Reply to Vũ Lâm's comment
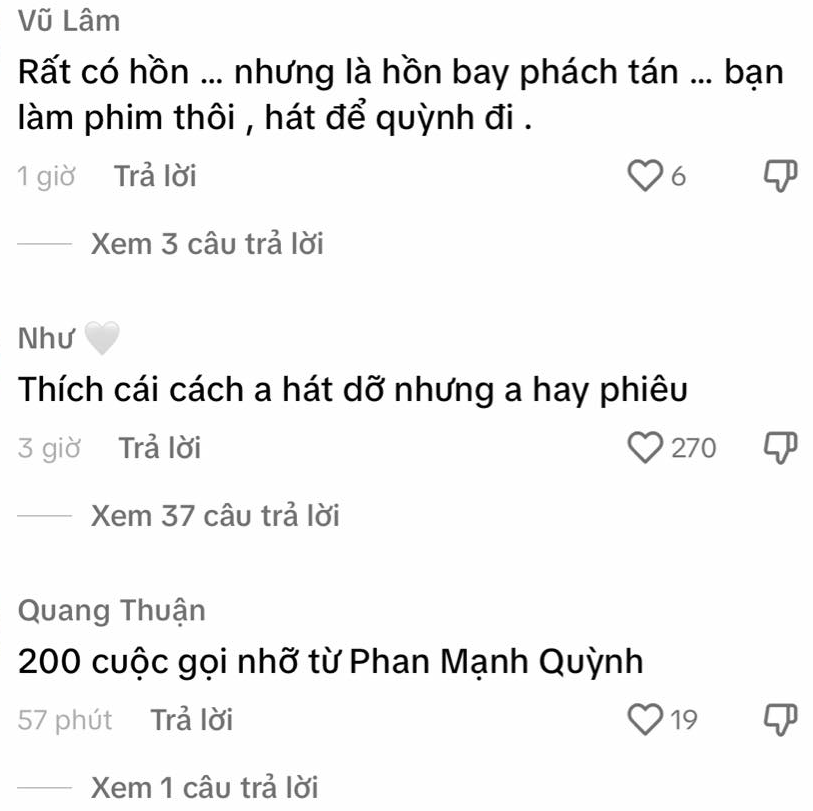This screenshot has width=813, height=811. (x=155, y=178)
